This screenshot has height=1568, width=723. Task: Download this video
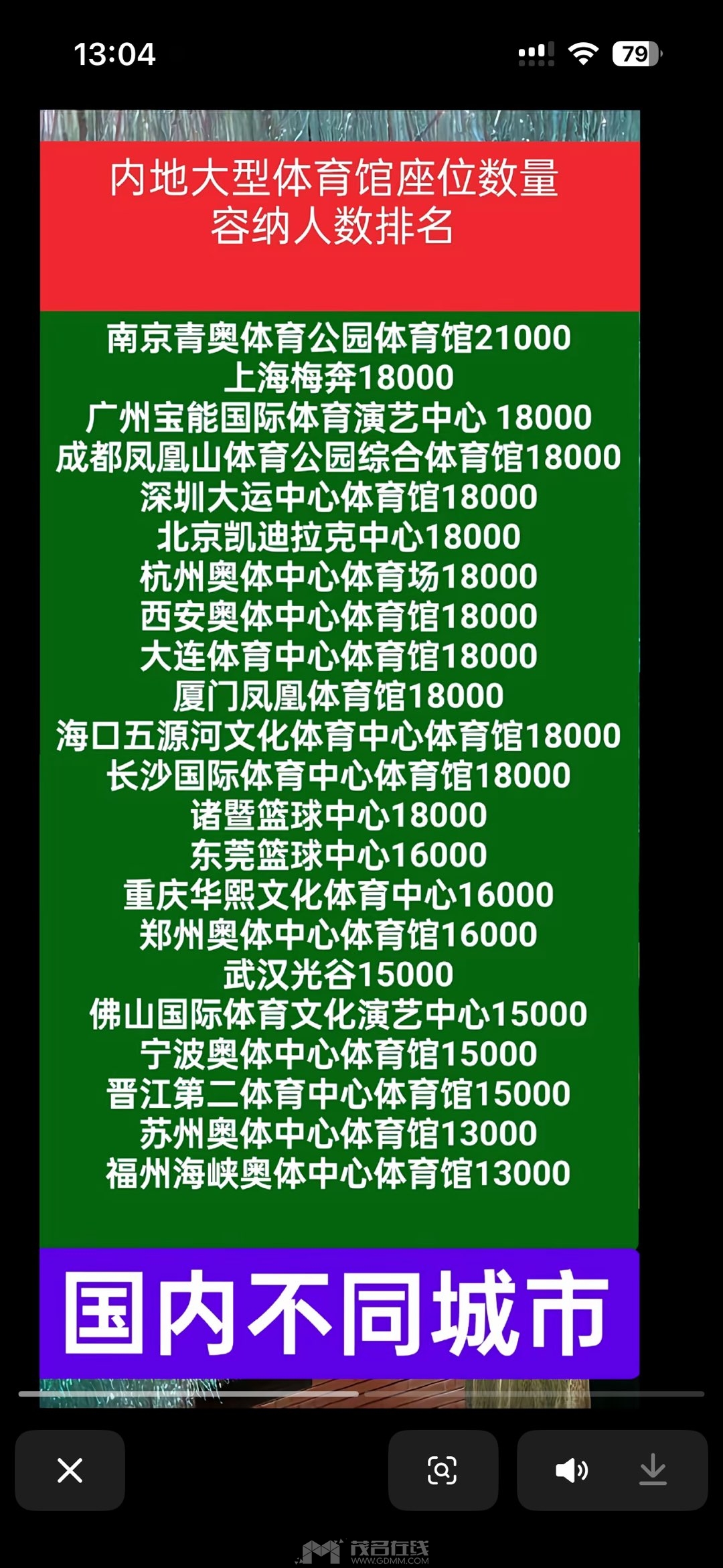point(653,1470)
